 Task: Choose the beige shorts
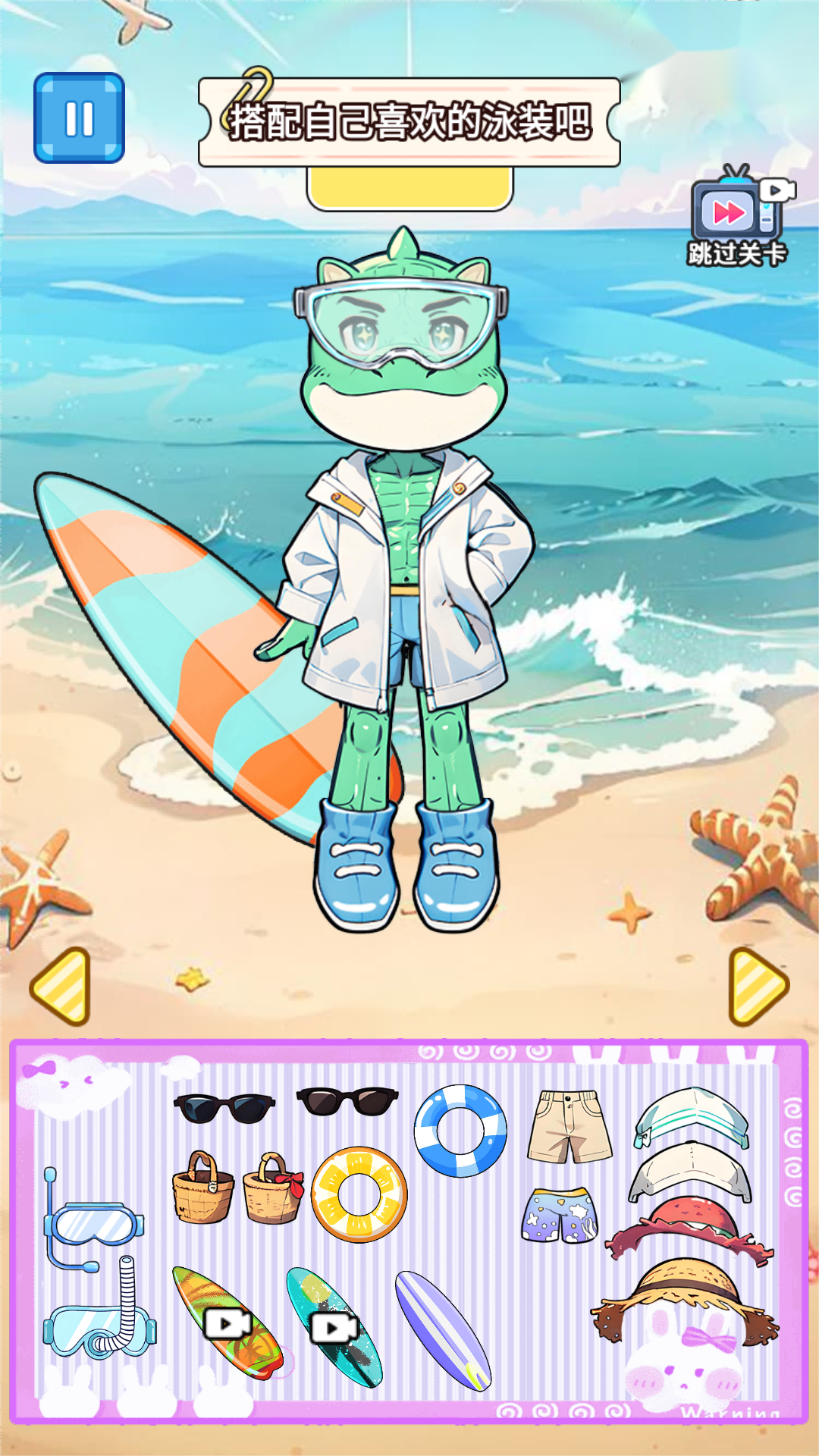[569, 1127]
